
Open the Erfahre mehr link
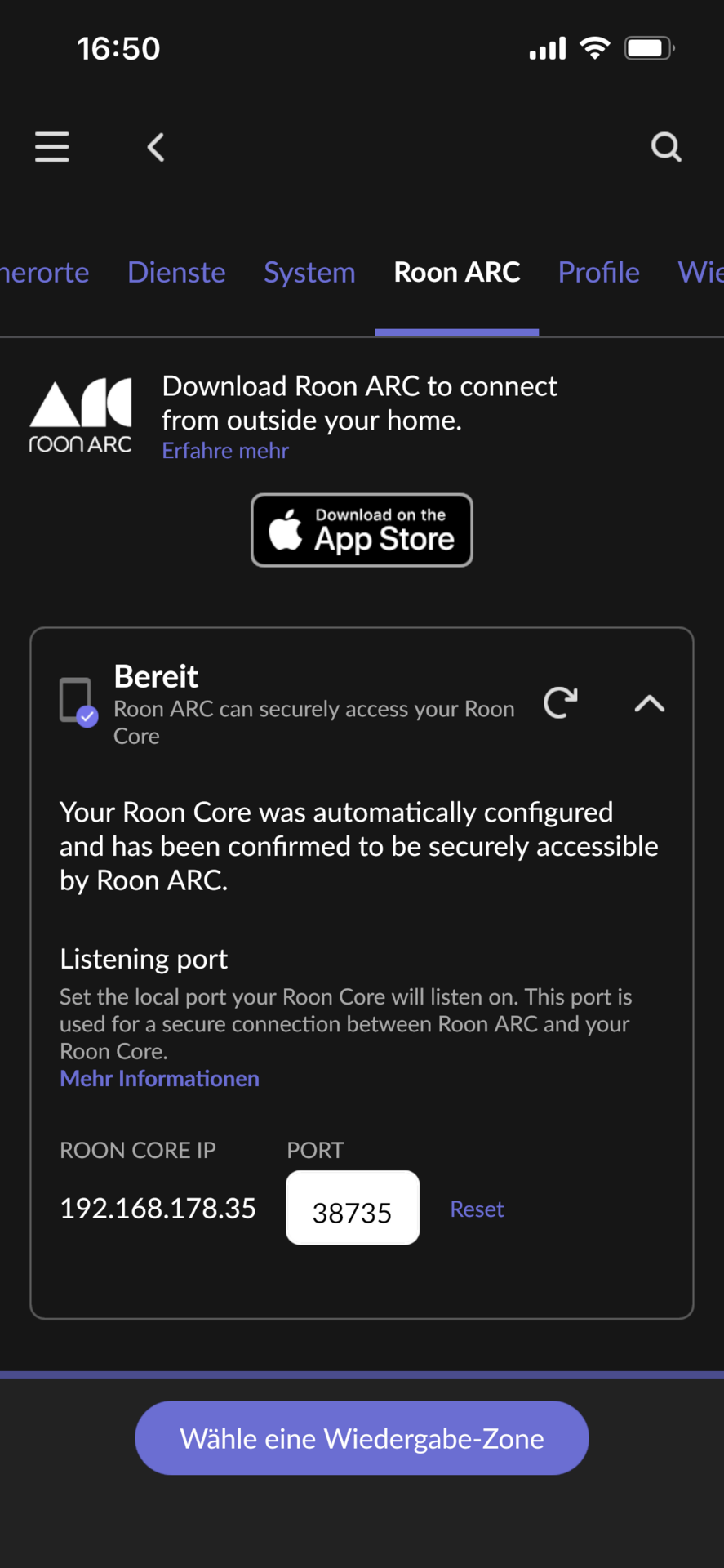(225, 451)
